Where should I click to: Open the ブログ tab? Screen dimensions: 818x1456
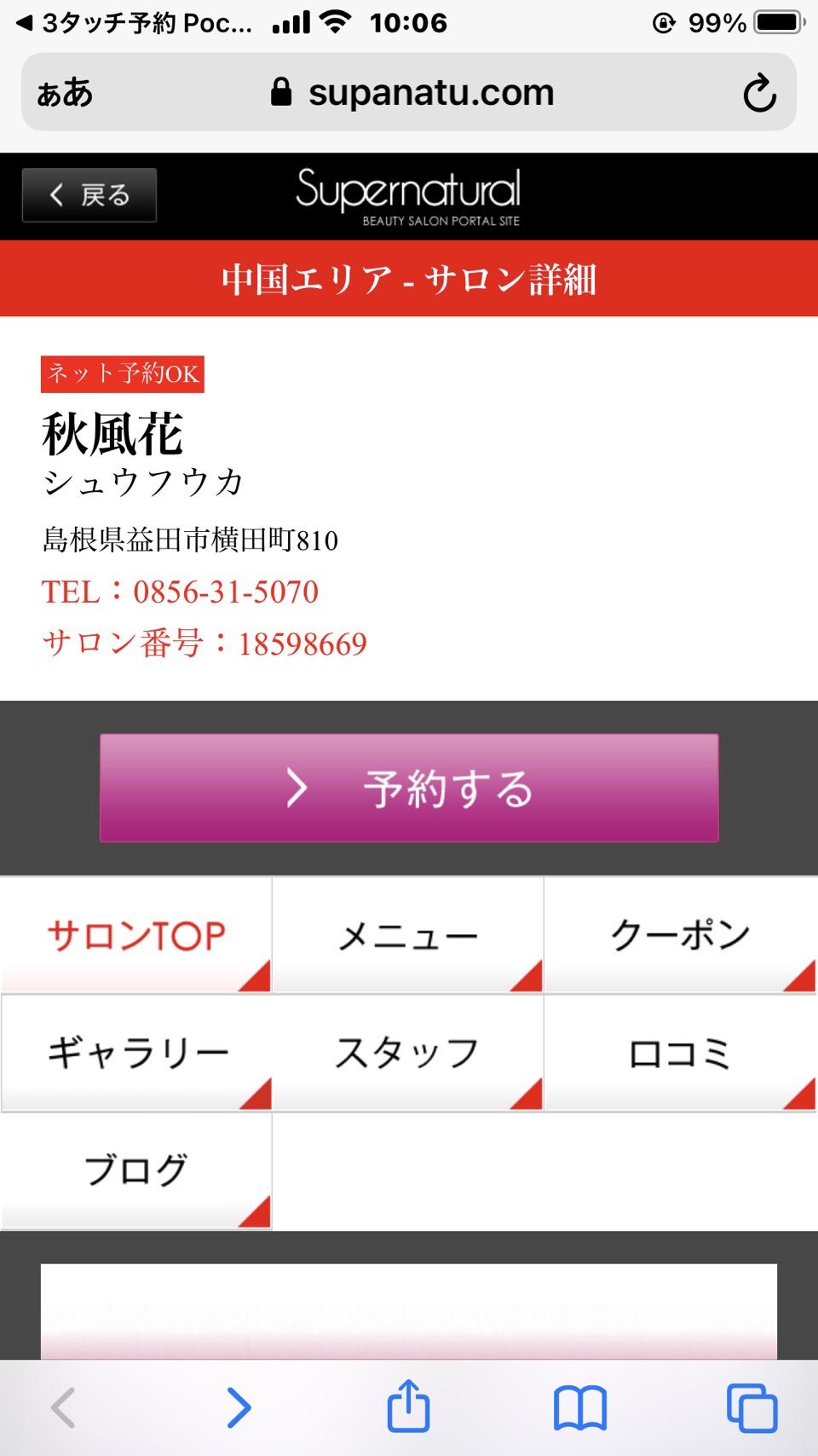136,1171
